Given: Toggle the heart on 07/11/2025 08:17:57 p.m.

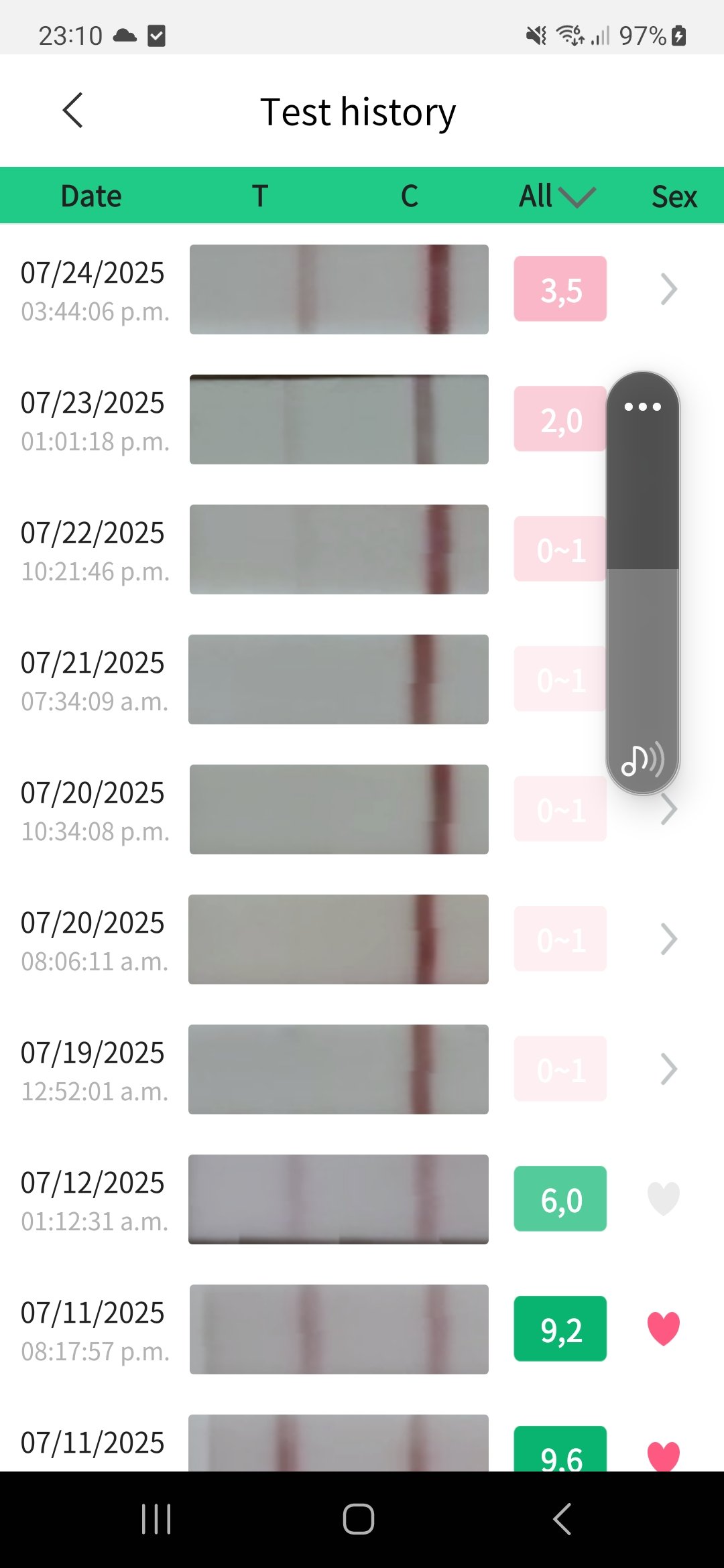Looking at the screenshot, I should [664, 1329].
